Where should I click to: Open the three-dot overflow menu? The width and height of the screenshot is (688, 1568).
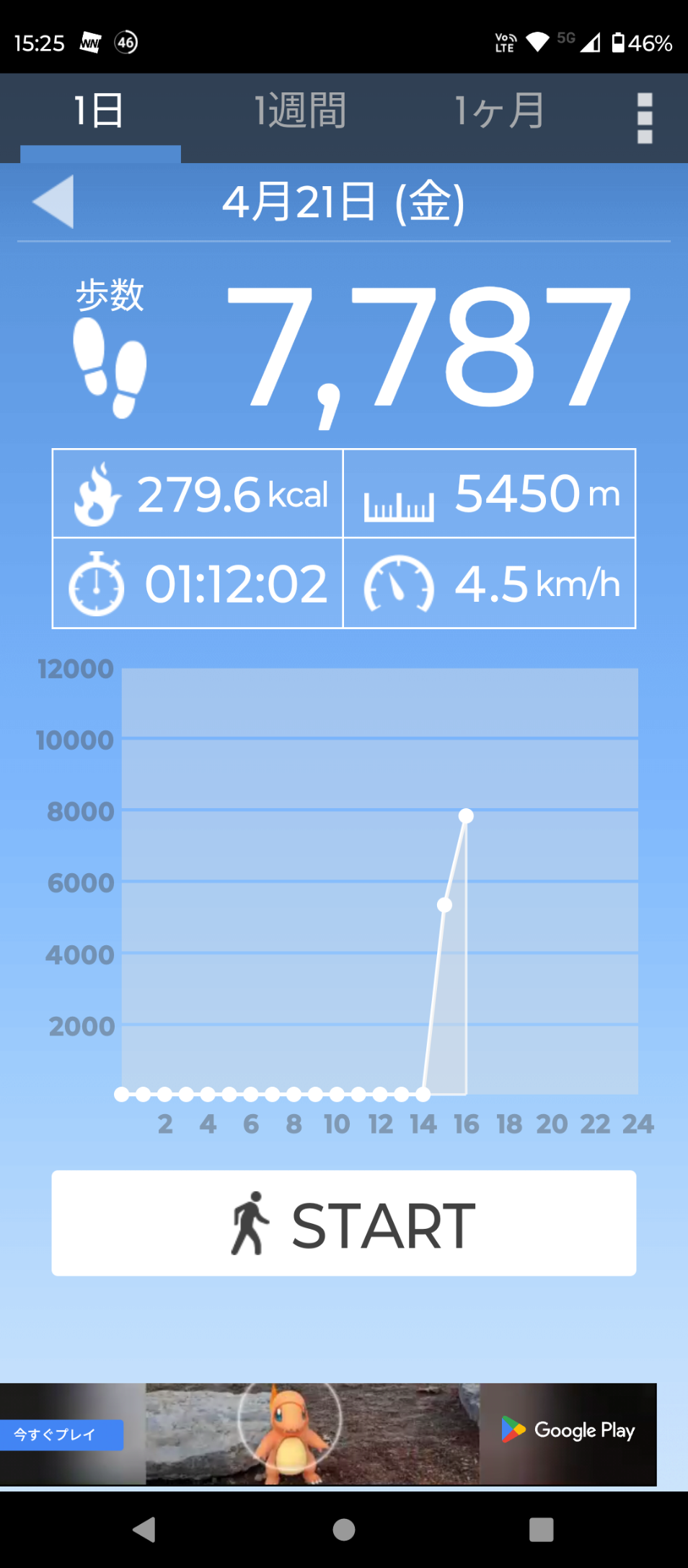click(645, 118)
